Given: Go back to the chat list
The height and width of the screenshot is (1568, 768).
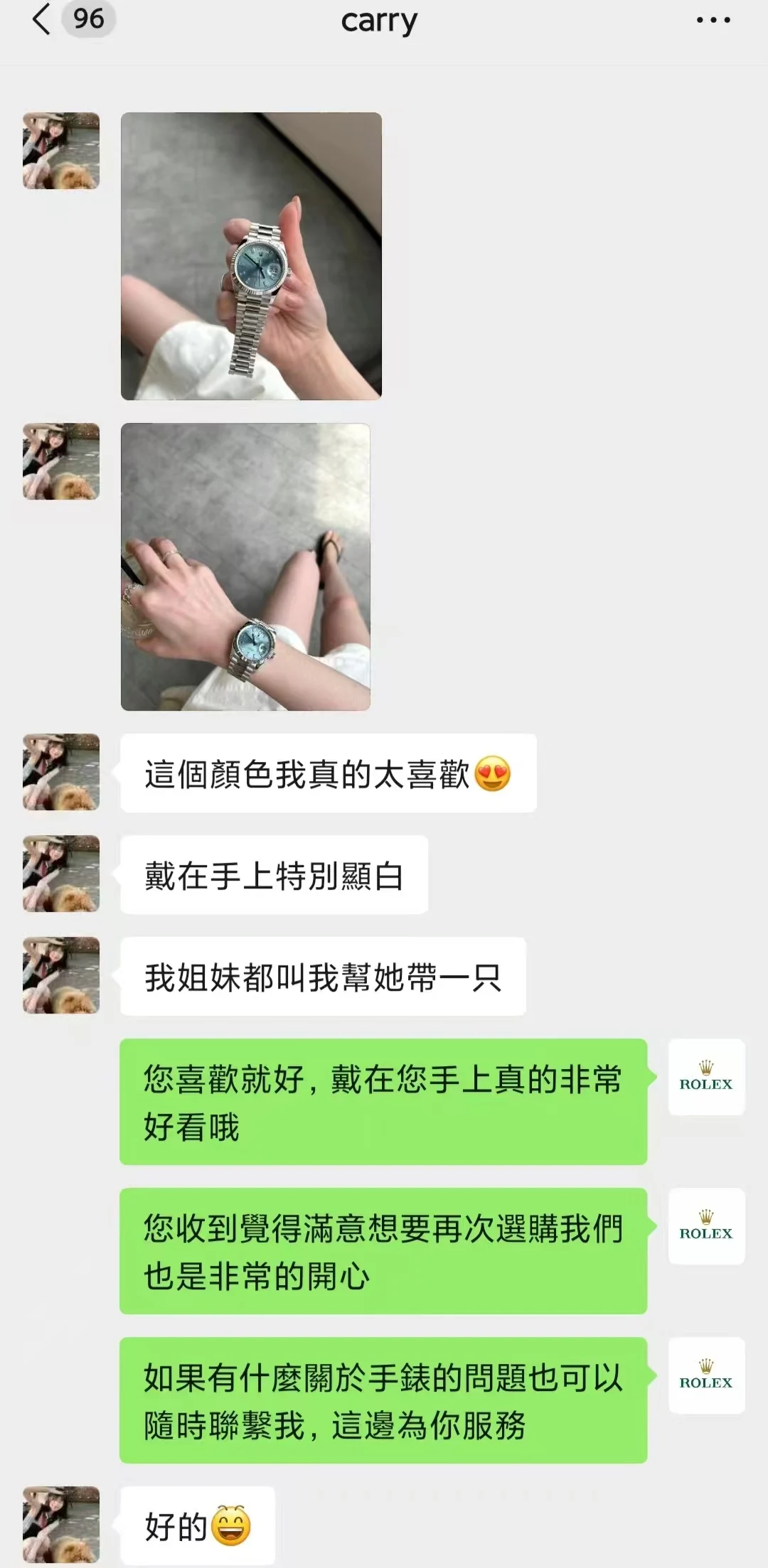Looking at the screenshot, I should pos(42,19).
